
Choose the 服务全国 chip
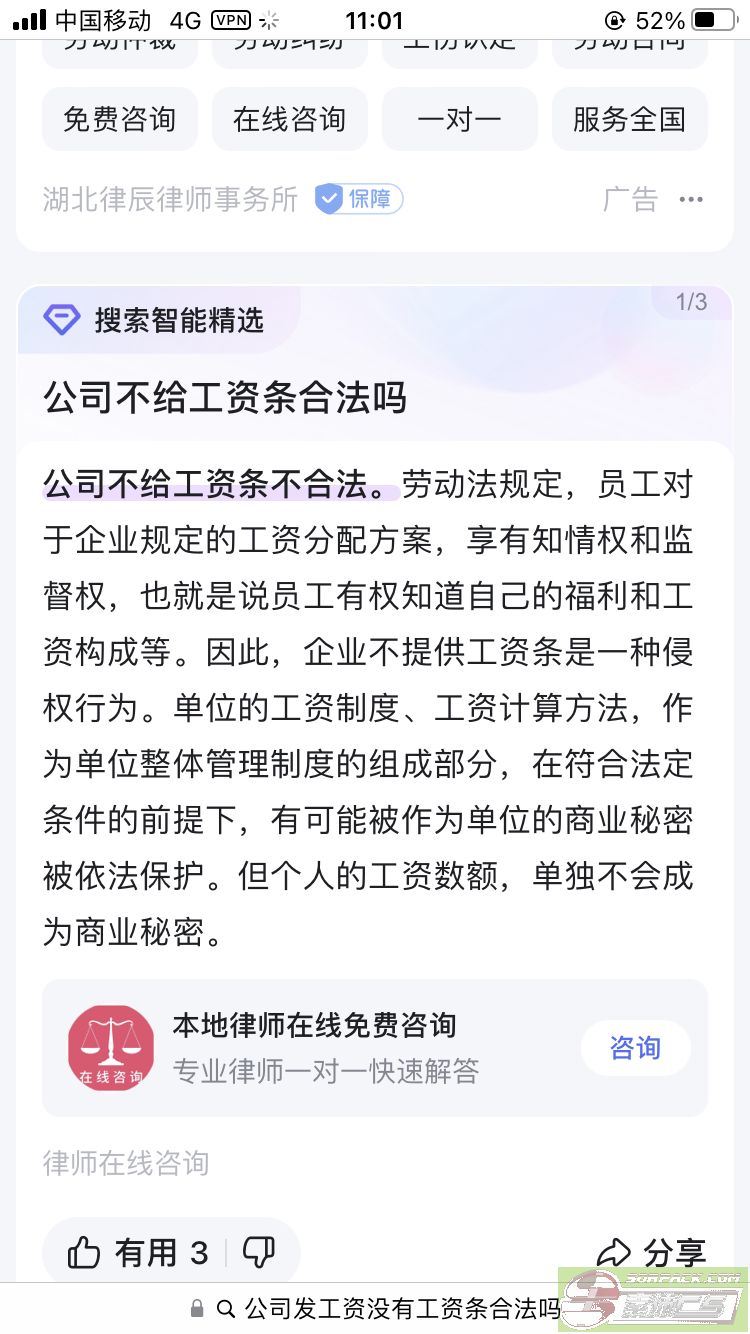tap(629, 120)
